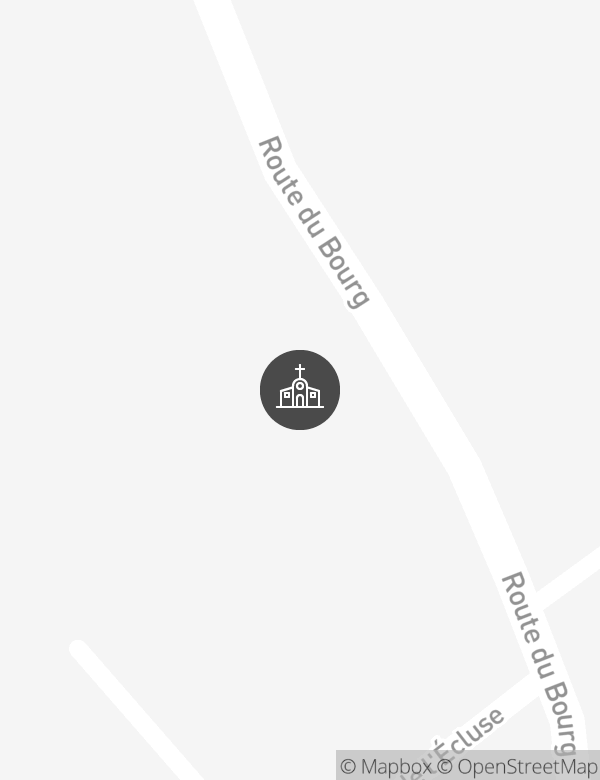Open the Mapbox attribution link
The width and height of the screenshot is (600, 780).
[x=386, y=767]
